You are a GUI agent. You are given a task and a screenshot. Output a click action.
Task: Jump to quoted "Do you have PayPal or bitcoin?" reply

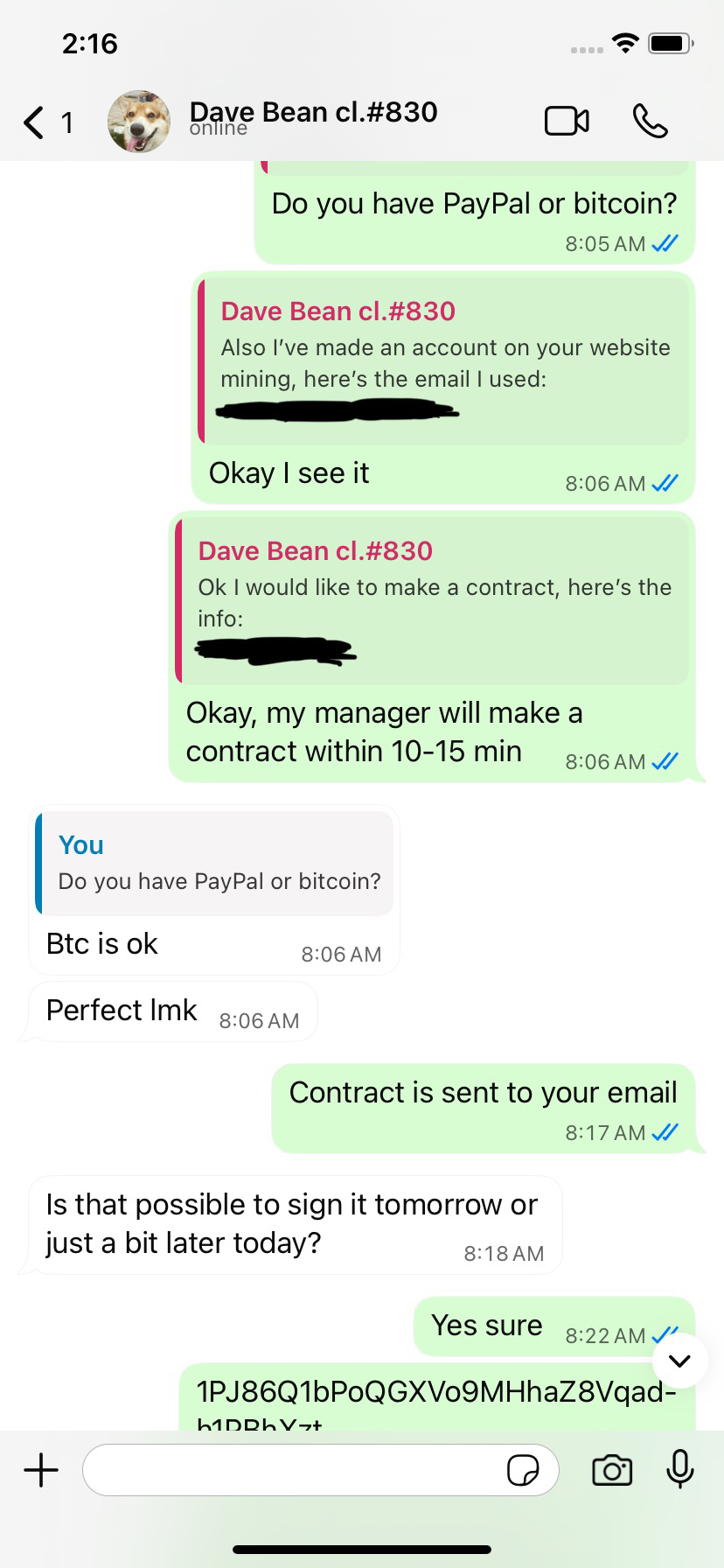click(x=214, y=864)
